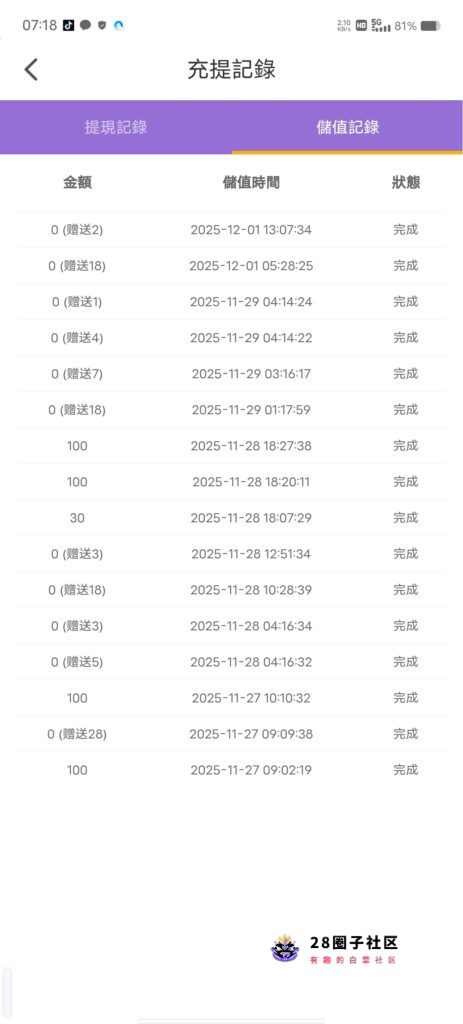Select the 儲值記錄 tab

[347, 127]
